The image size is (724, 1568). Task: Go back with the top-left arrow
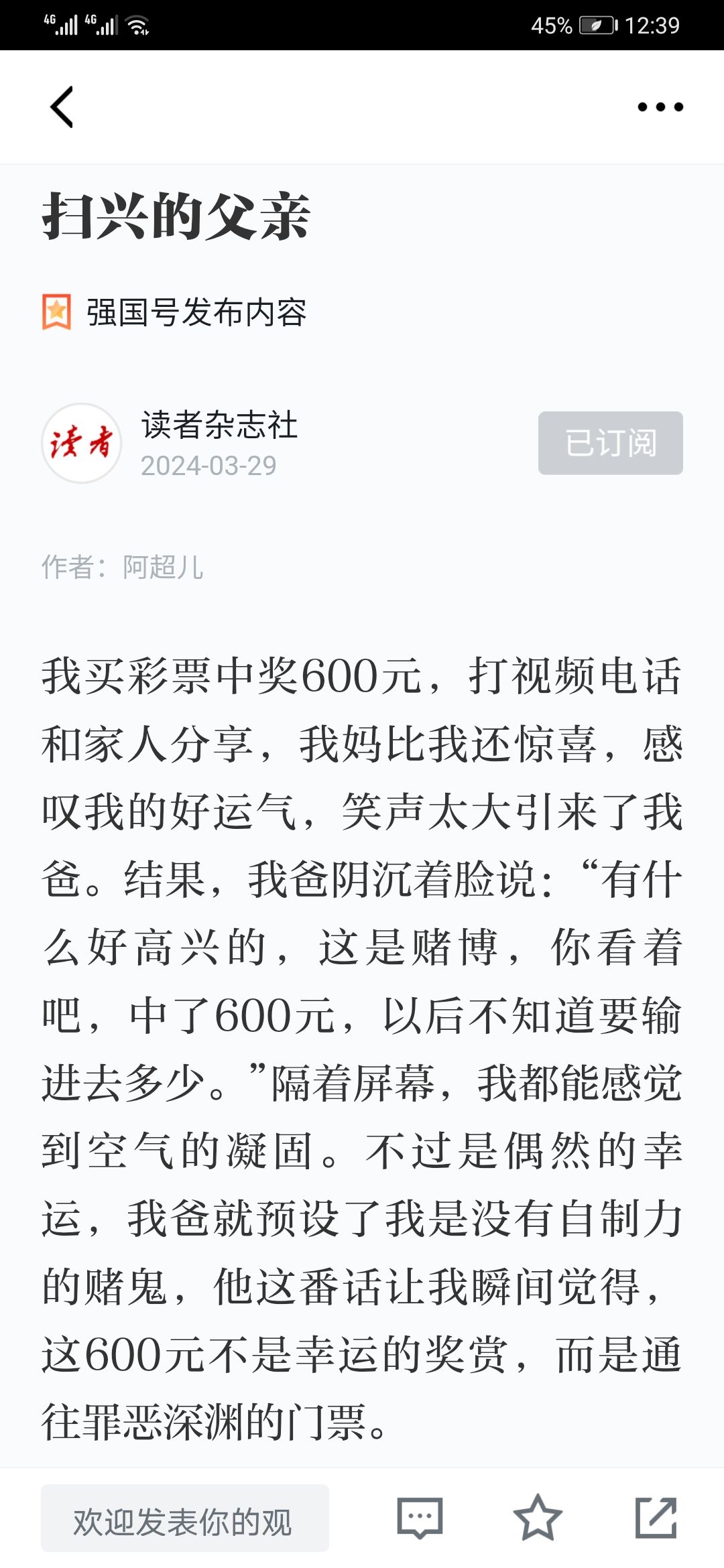tap(62, 107)
